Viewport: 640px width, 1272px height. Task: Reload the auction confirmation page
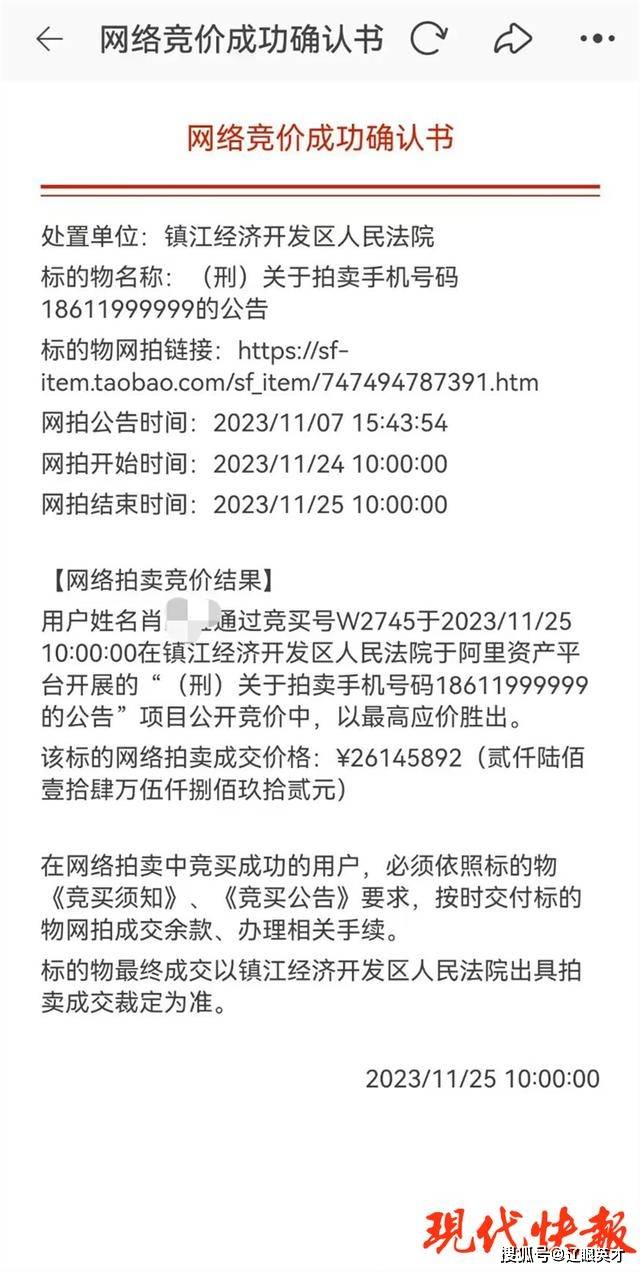[429, 39]
